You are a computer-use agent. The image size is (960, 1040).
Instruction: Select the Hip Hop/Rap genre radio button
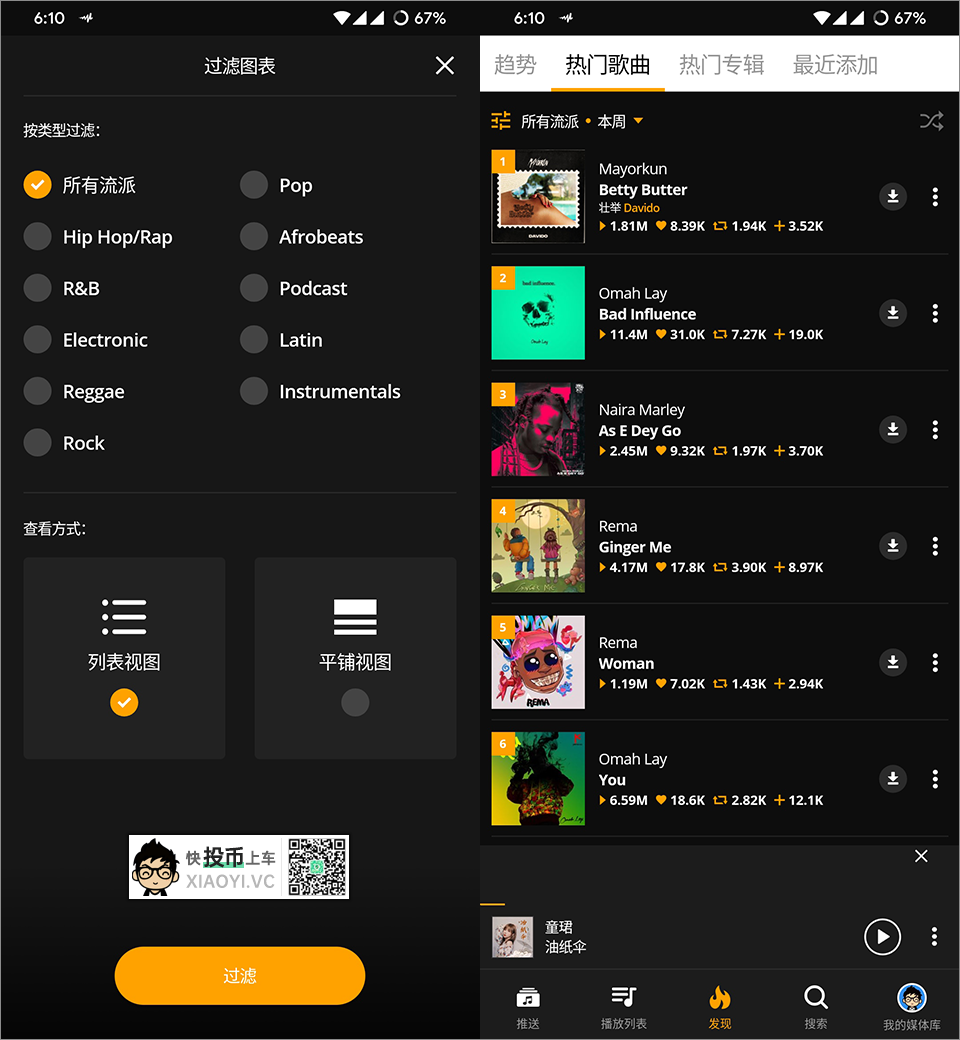click(x=37, y=236)
